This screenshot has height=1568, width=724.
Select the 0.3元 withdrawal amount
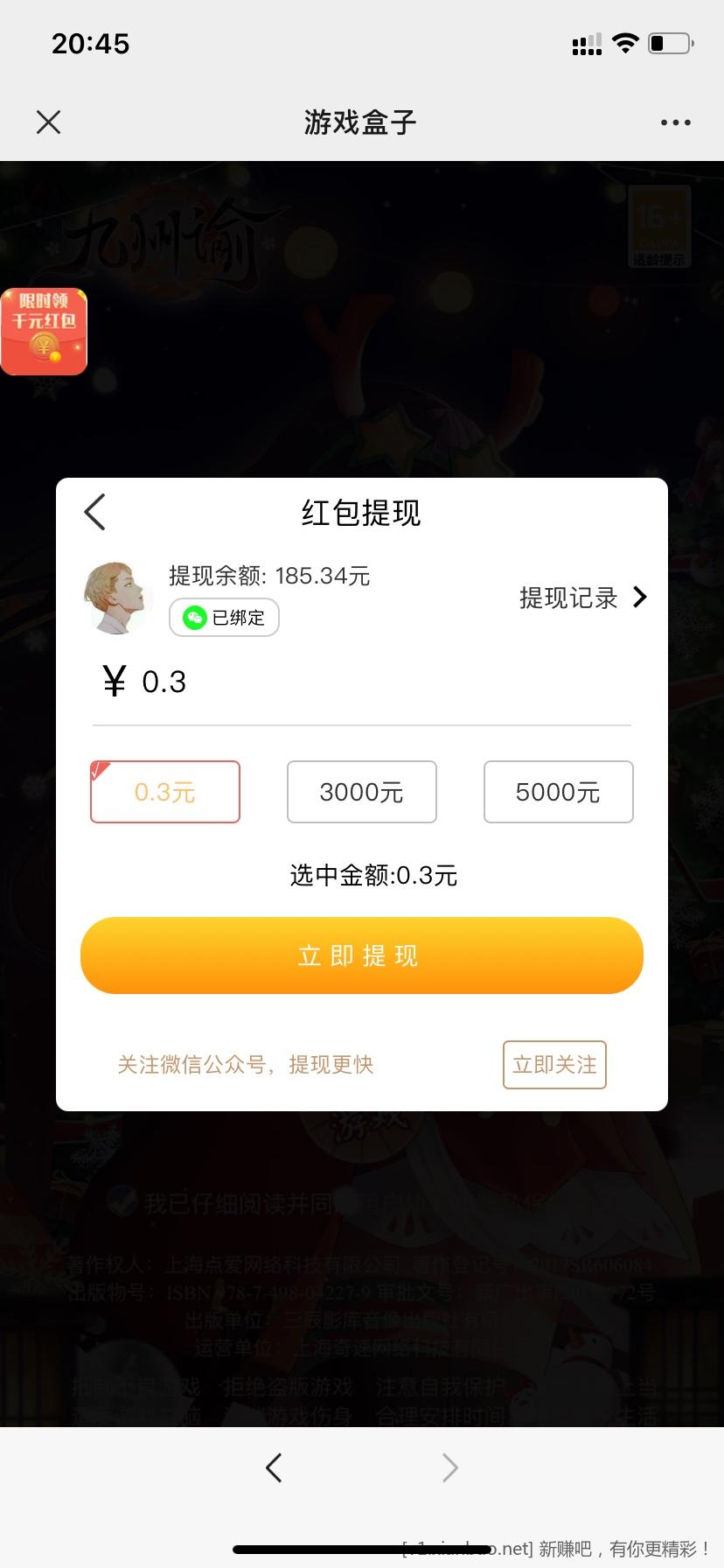coord(165,792)
